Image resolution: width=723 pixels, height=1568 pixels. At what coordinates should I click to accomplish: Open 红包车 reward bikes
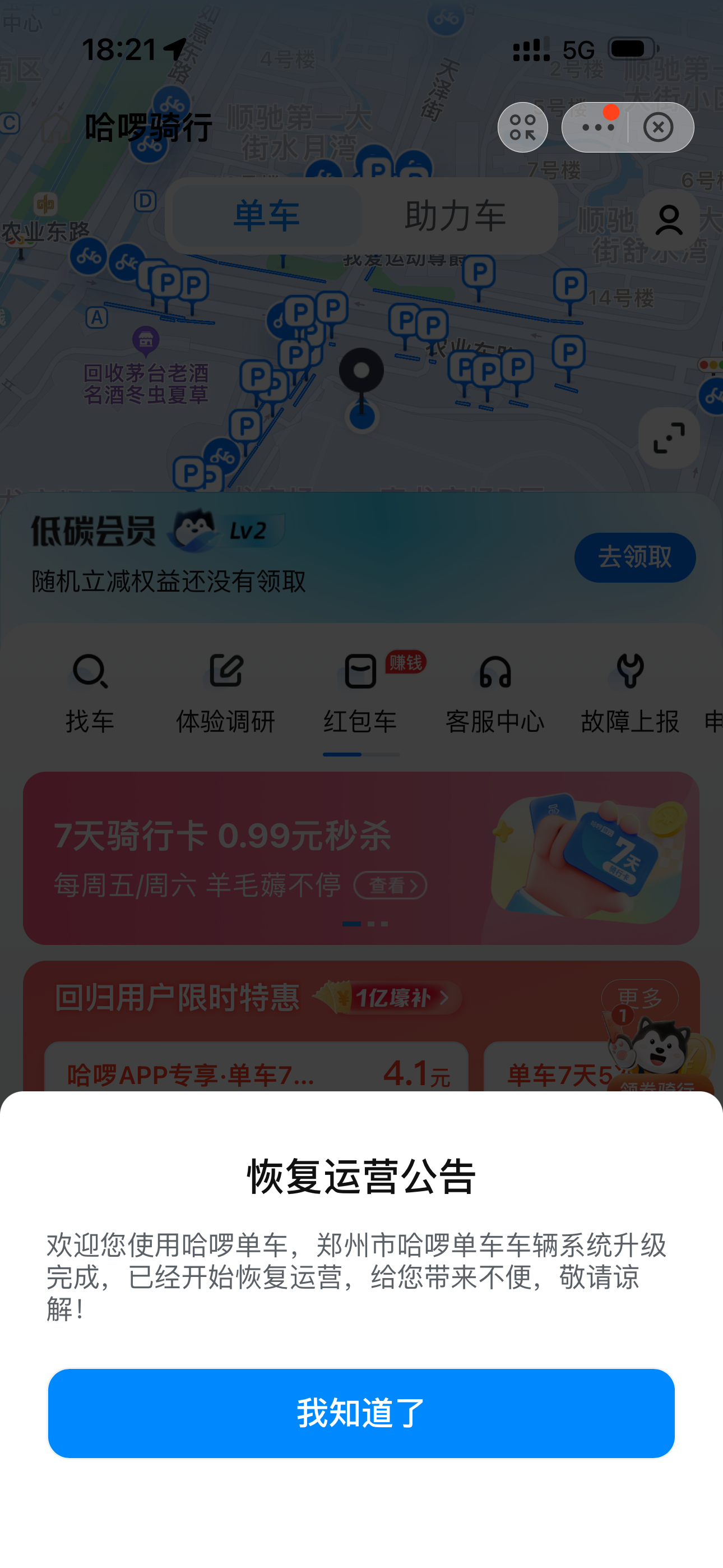click(360, 693)
